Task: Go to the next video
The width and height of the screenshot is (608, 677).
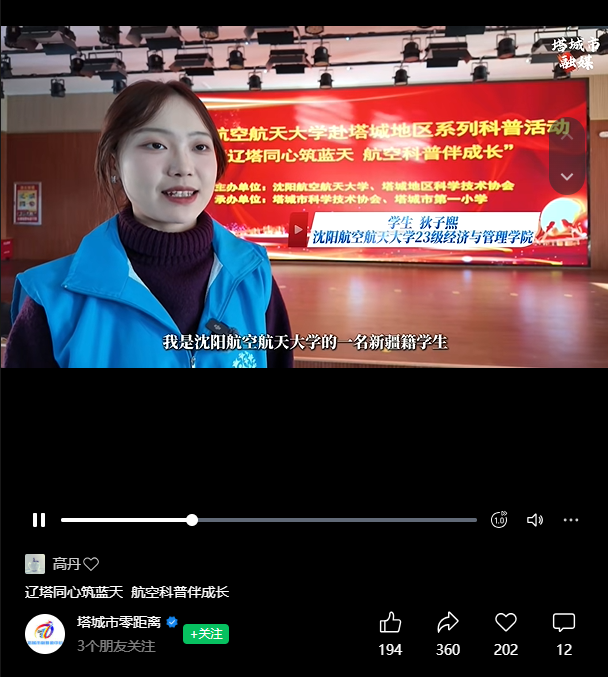Action: tap(567, 177)
